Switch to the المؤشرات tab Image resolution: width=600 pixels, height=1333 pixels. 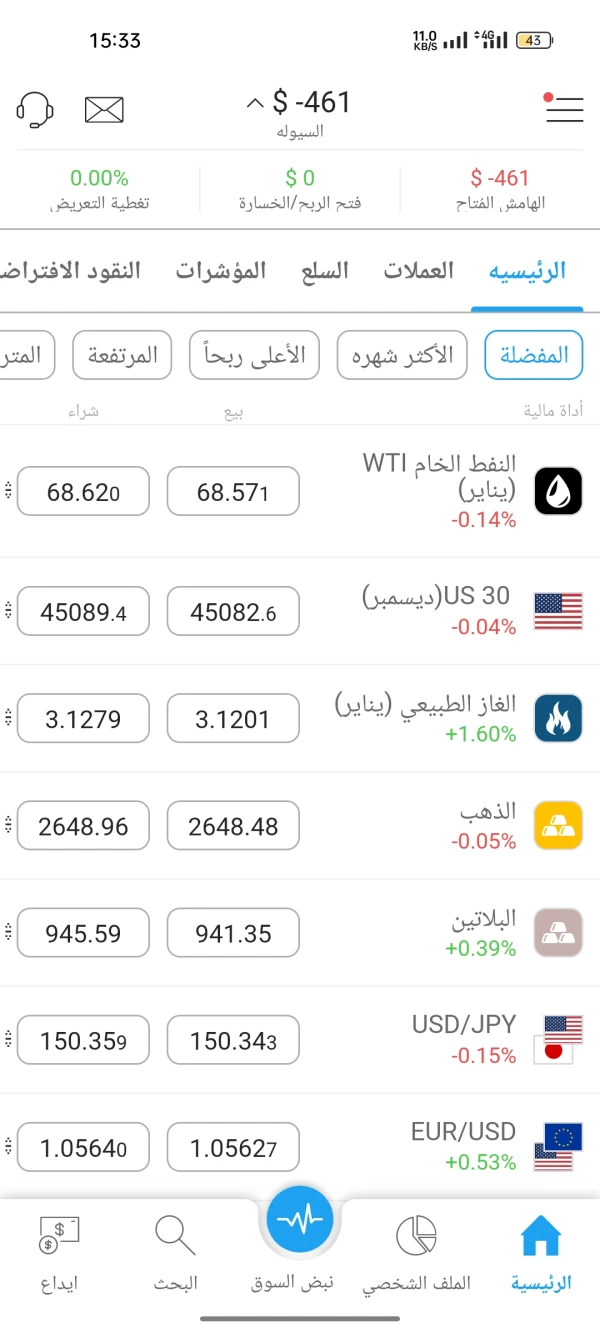point(221,271)
